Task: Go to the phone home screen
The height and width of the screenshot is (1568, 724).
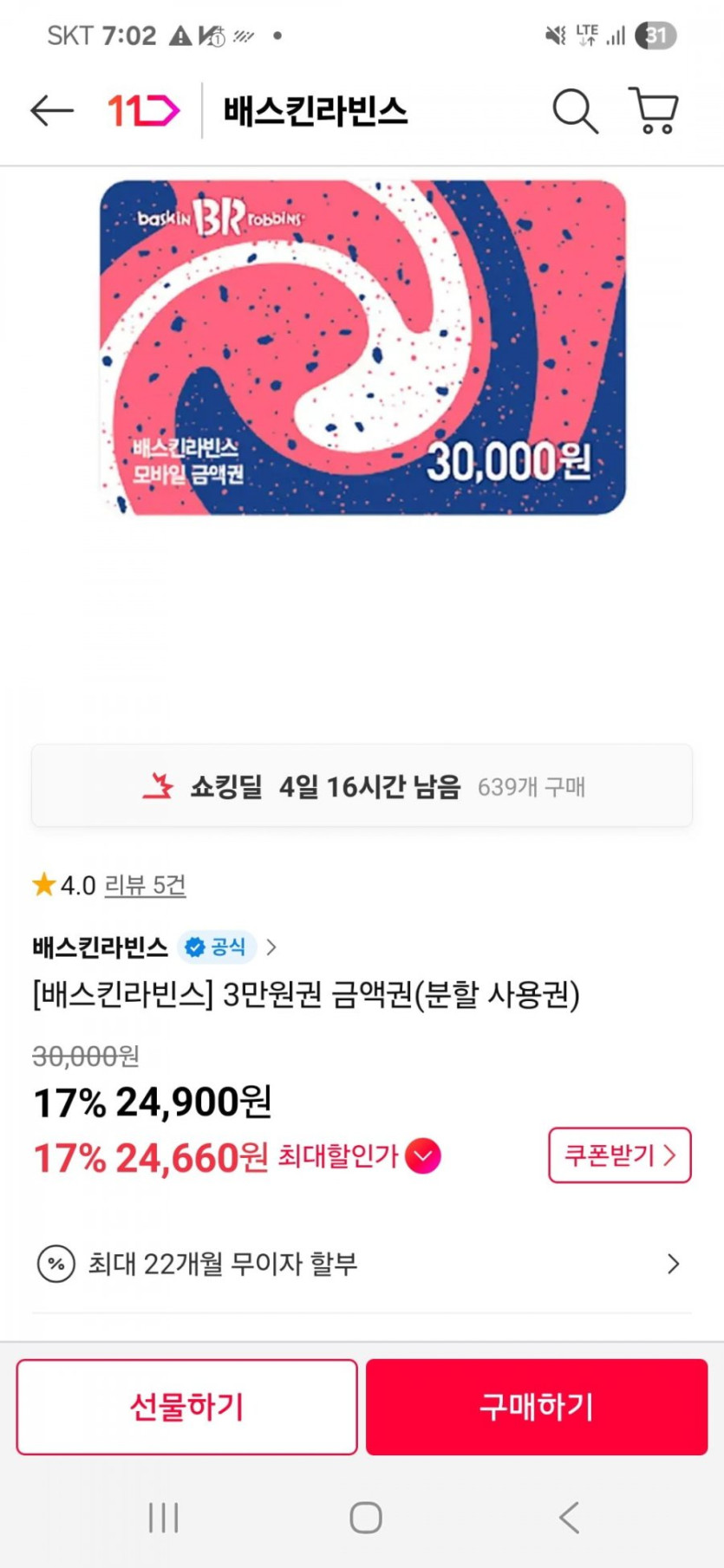Action: coord(365,1518)
